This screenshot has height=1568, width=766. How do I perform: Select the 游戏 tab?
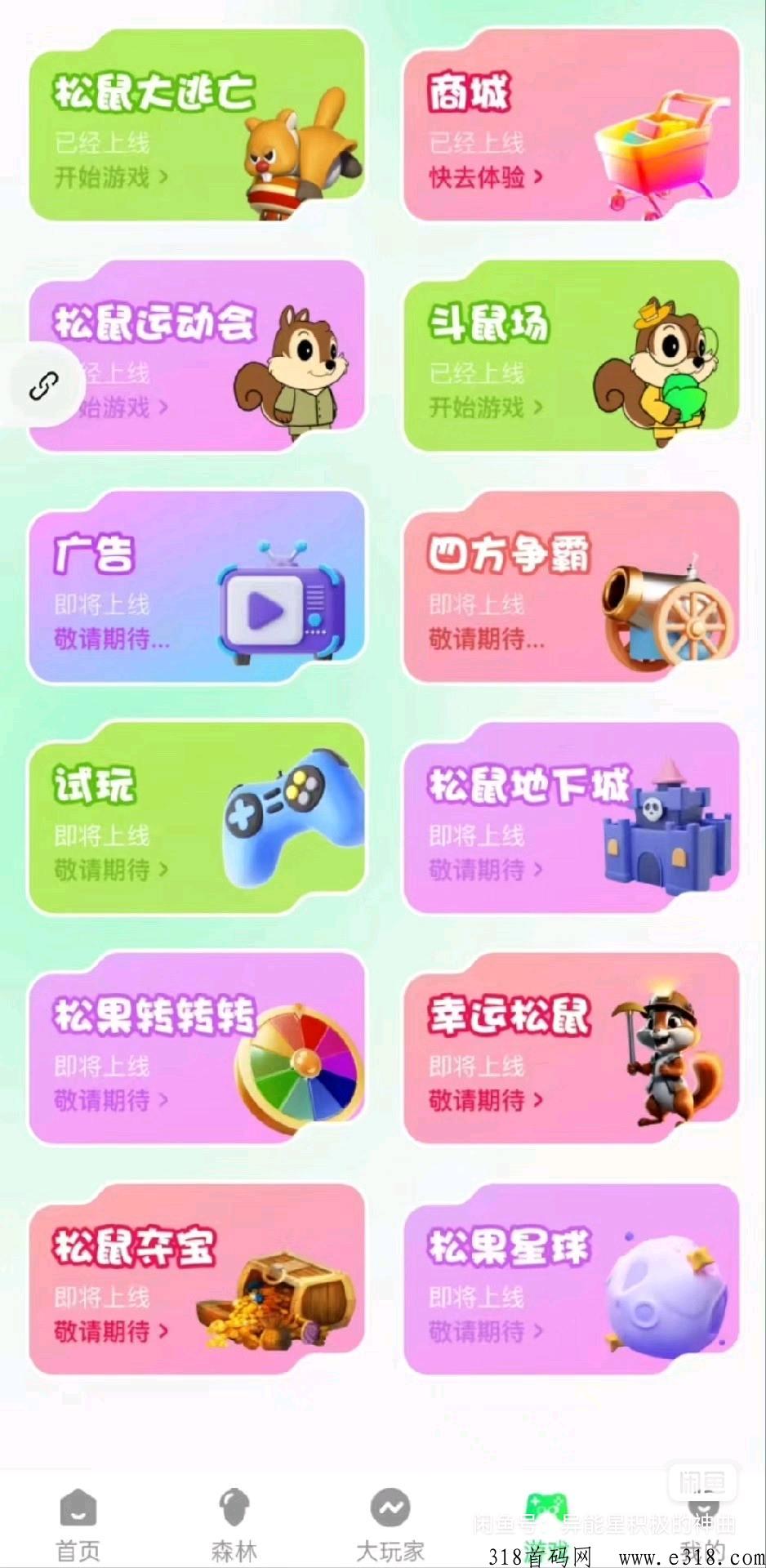[x=546, y=1524]
